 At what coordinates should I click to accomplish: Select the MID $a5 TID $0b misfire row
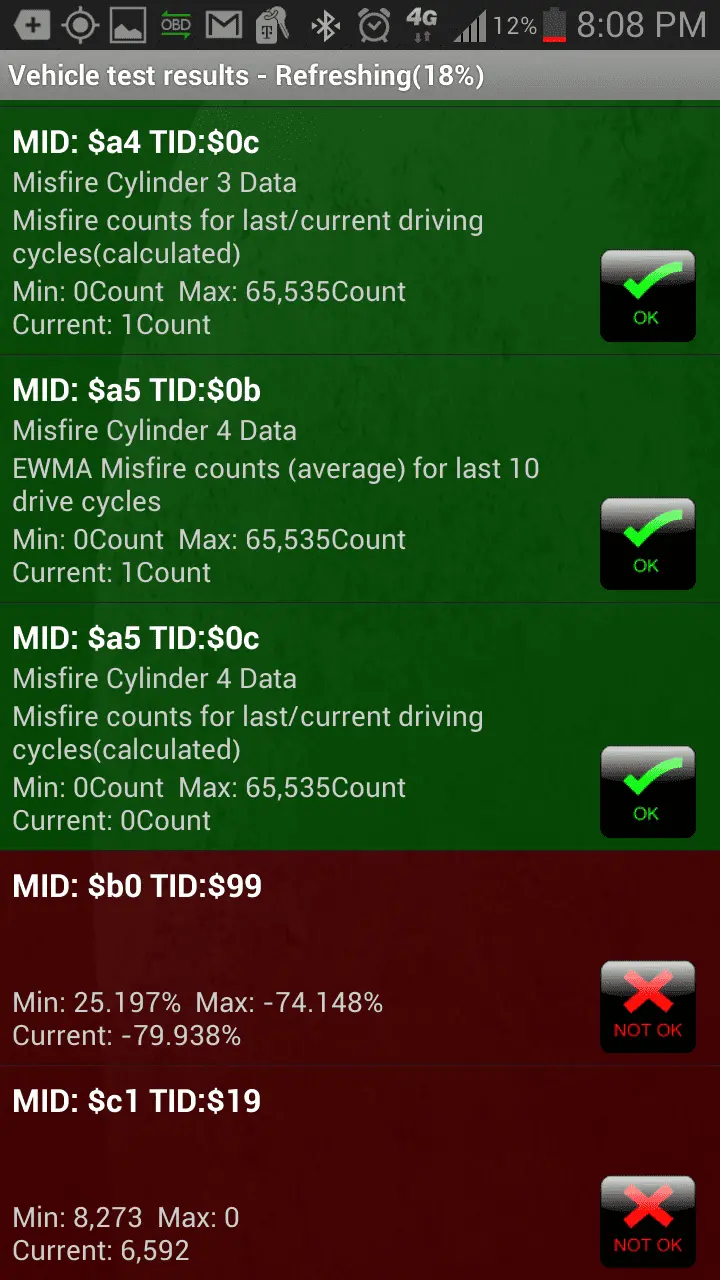(x=360, y=479)
